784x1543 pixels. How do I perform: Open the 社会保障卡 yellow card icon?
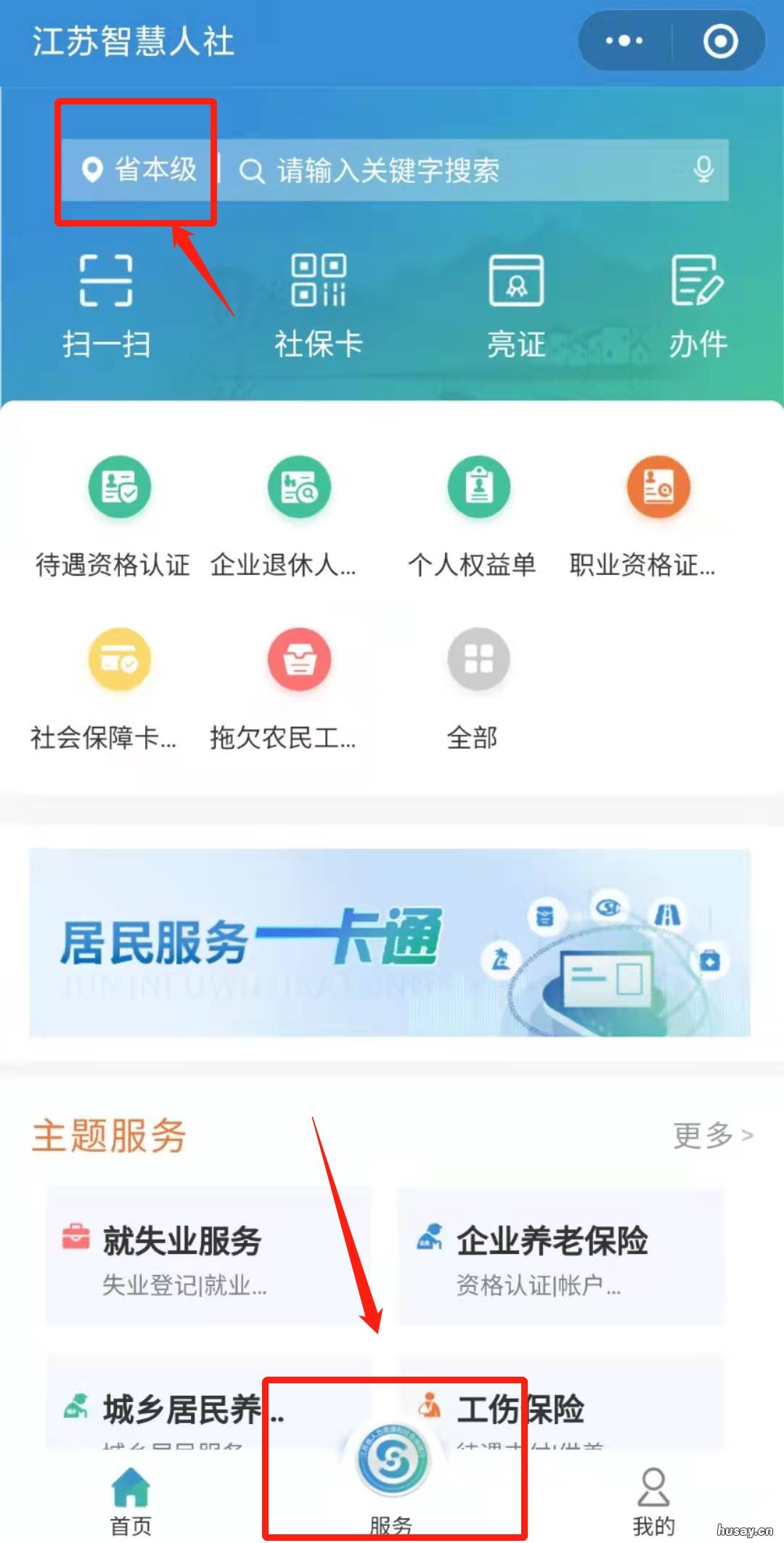click(x=120, y=661)
